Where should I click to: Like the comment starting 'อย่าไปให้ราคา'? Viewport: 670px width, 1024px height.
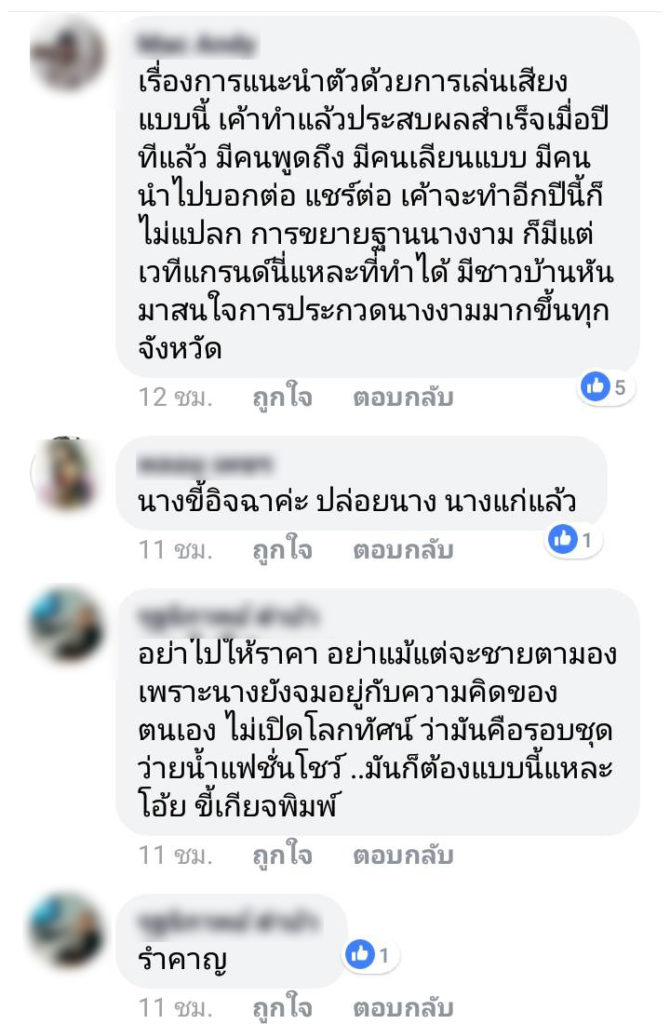tap(282, 855)
